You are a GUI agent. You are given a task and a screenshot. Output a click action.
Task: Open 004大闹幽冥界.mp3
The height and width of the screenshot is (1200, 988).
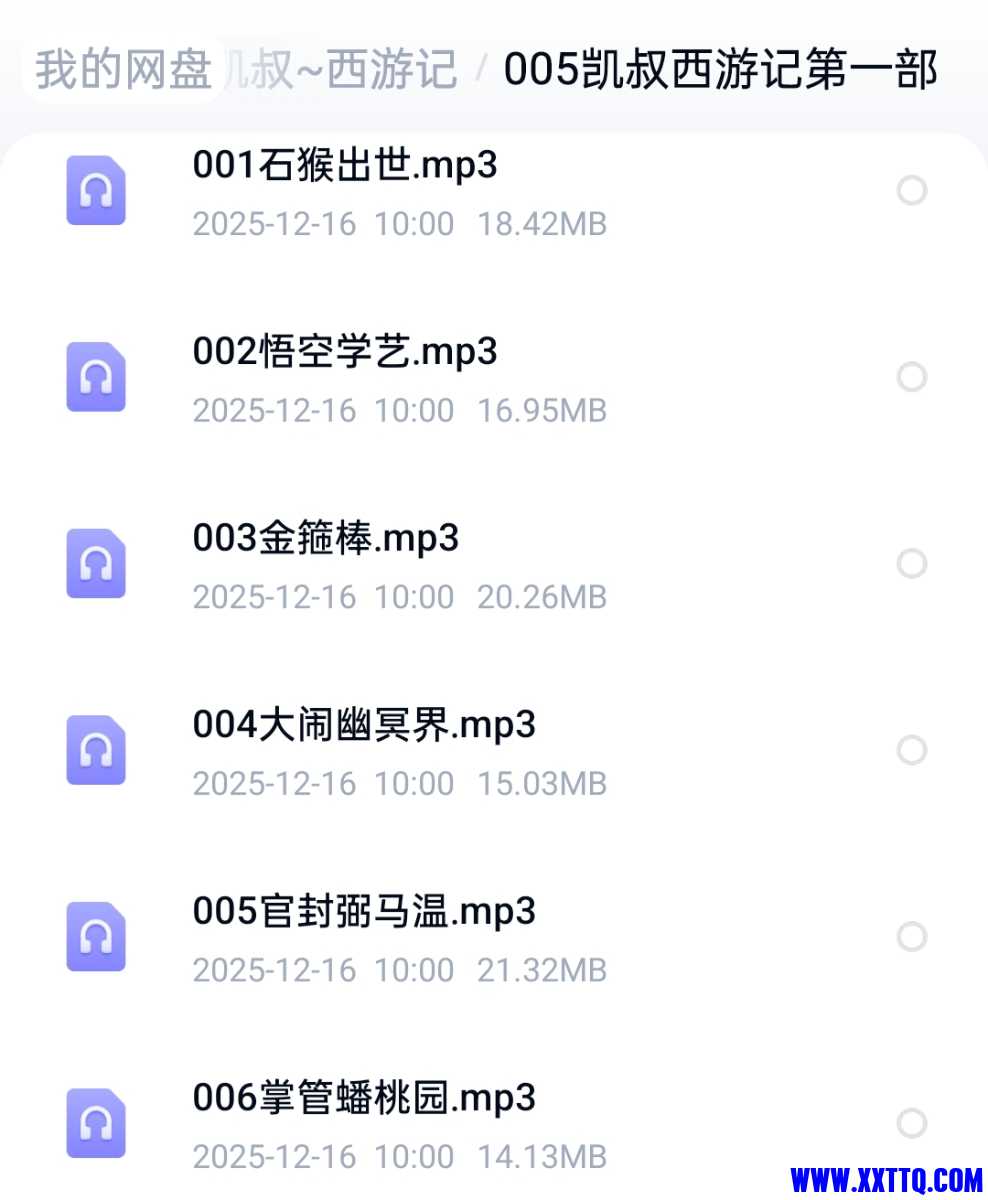[x=364, y=725]
